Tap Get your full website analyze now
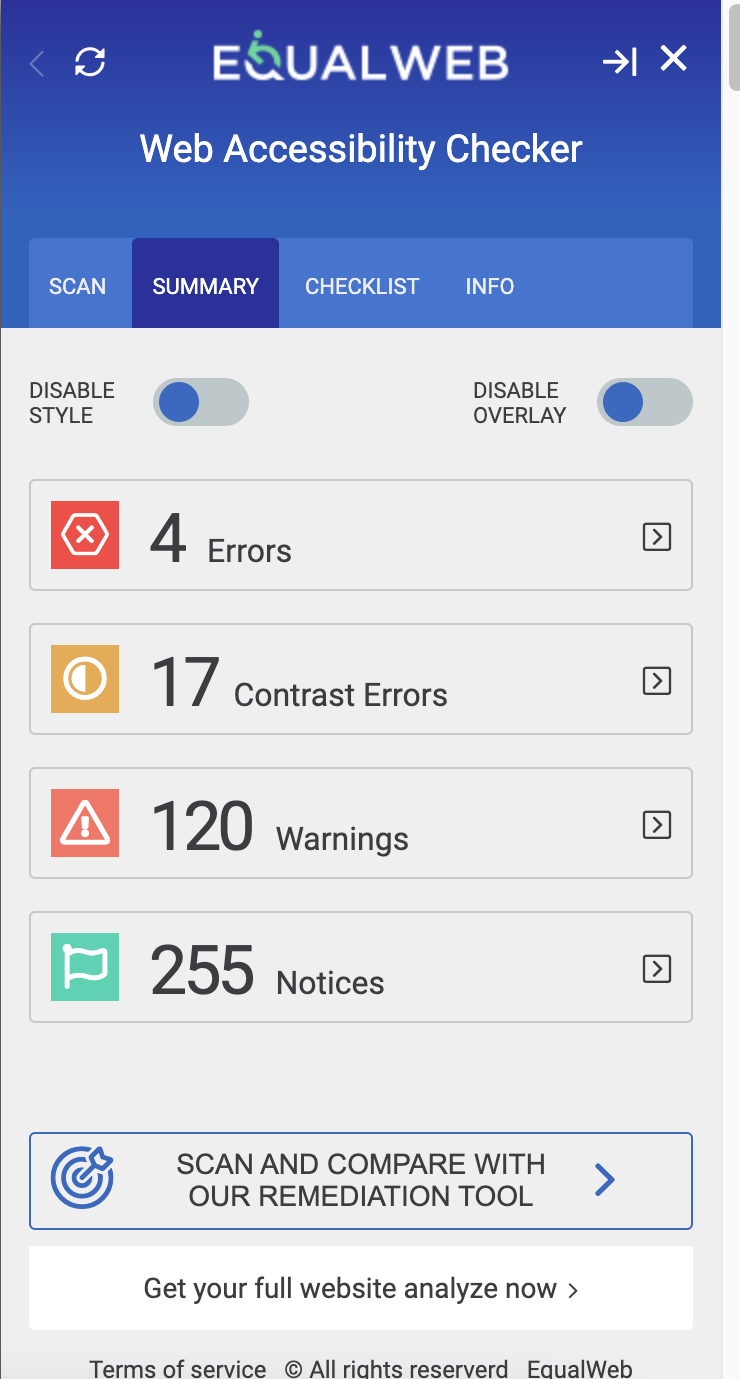 click(x=360, y=1288)
